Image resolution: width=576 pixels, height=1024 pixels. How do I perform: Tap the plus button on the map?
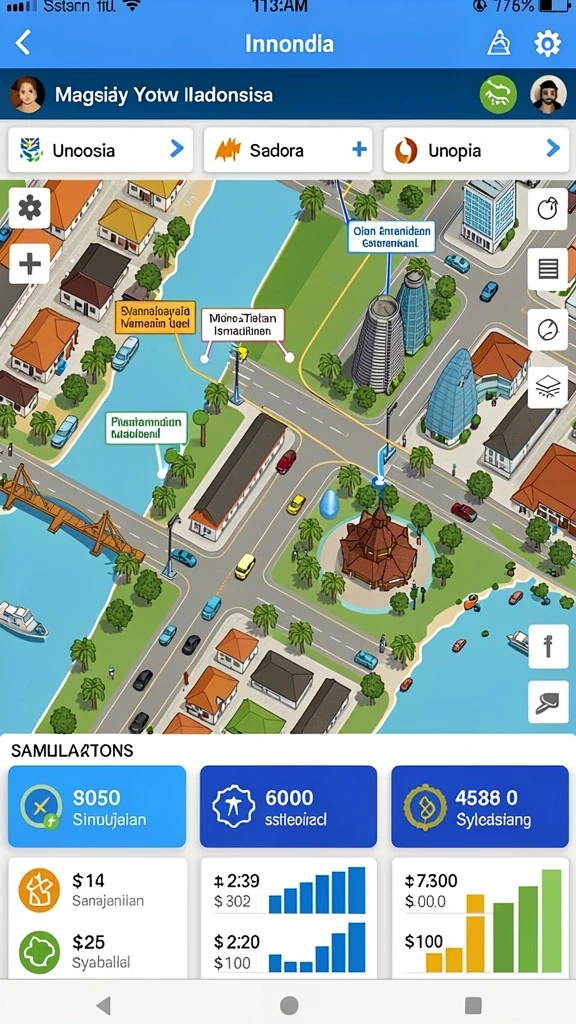coord(29,264)
